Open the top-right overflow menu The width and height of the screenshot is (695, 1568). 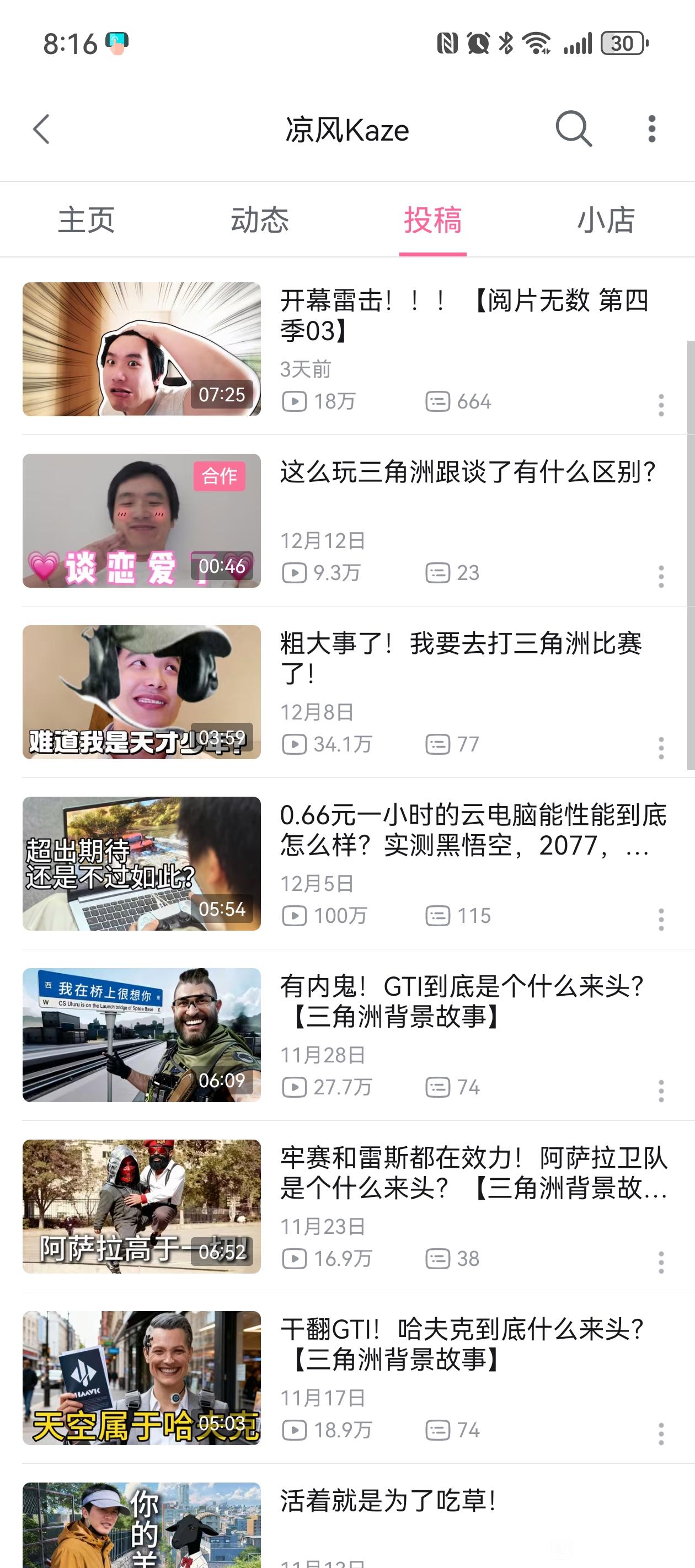coord(652,129)
